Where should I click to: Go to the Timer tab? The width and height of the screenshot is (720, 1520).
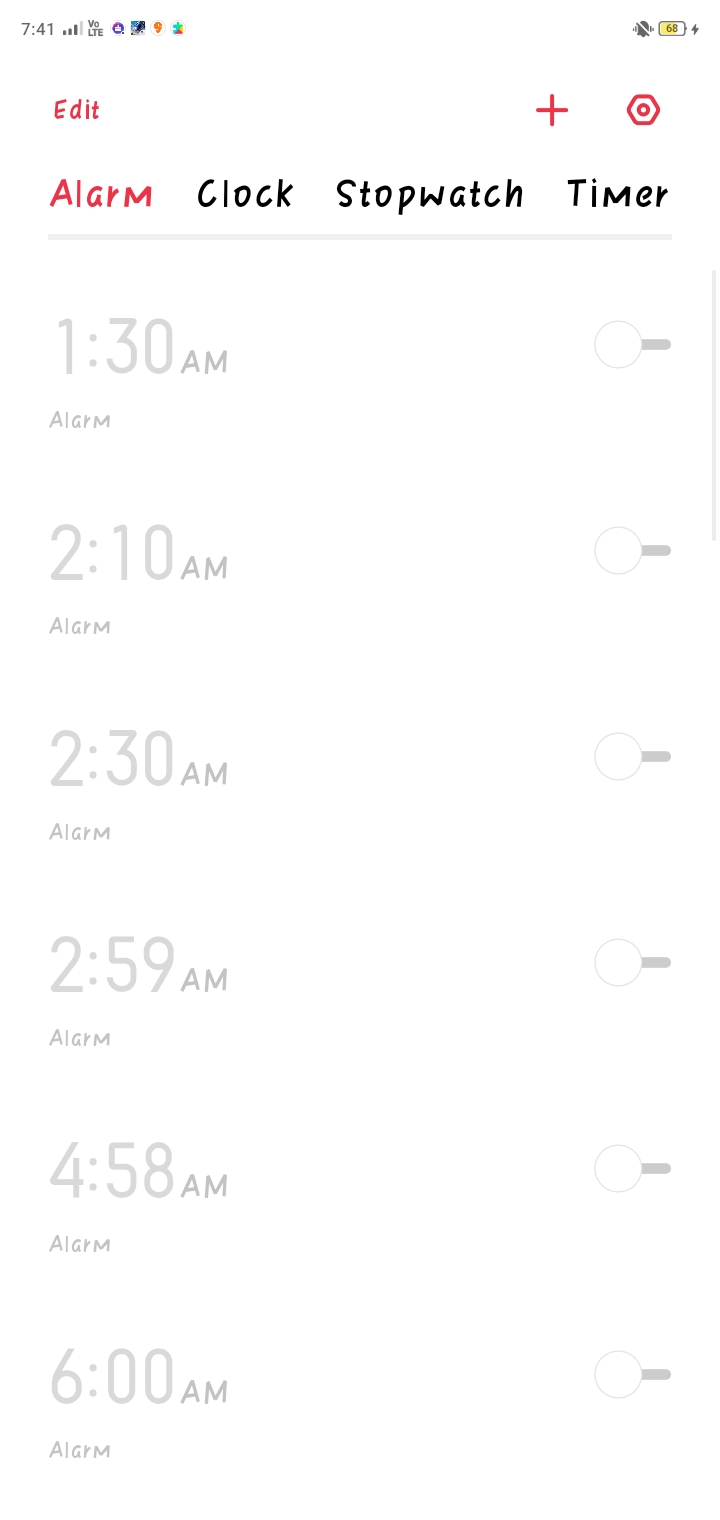tap(618, 194)
